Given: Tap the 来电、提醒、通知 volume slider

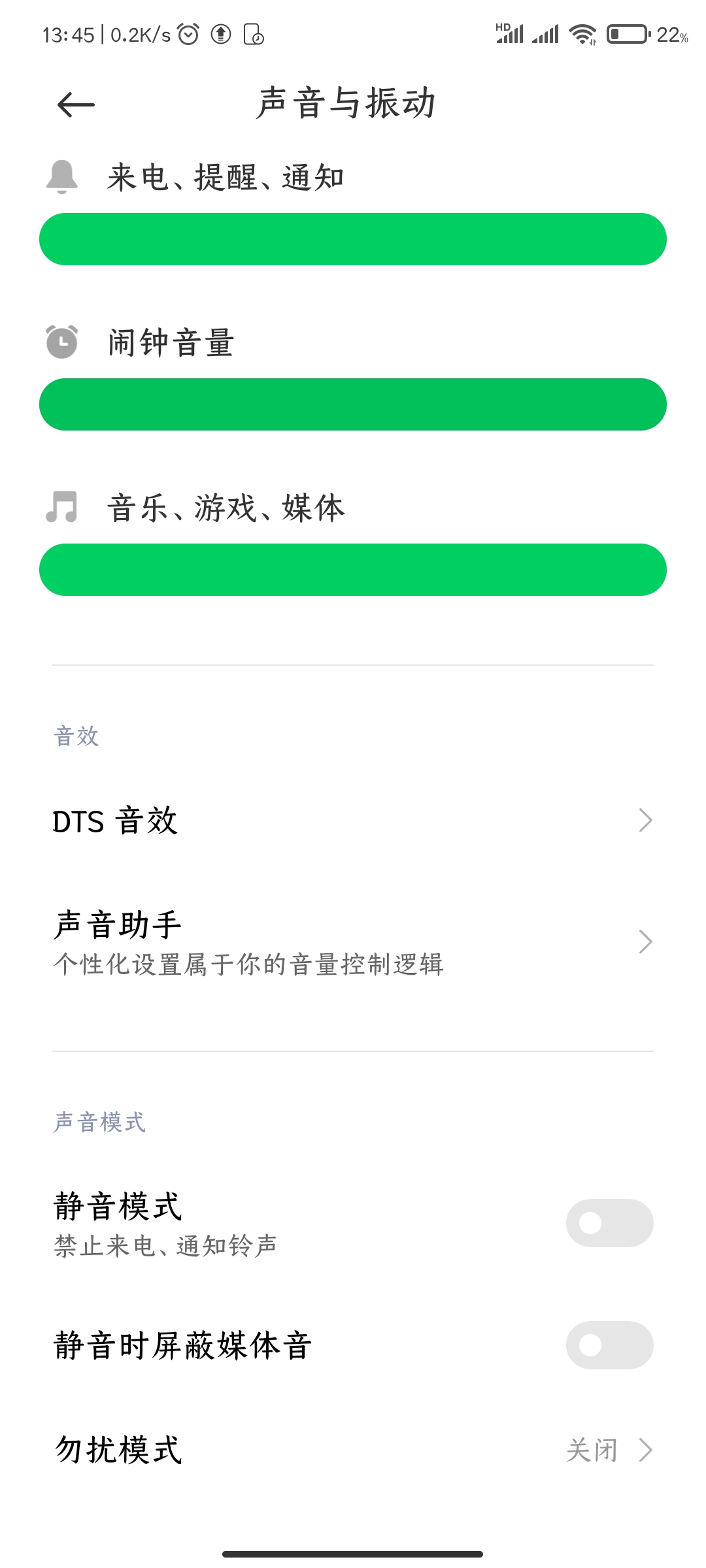Looking at the screenshot, I should (353, 239).
